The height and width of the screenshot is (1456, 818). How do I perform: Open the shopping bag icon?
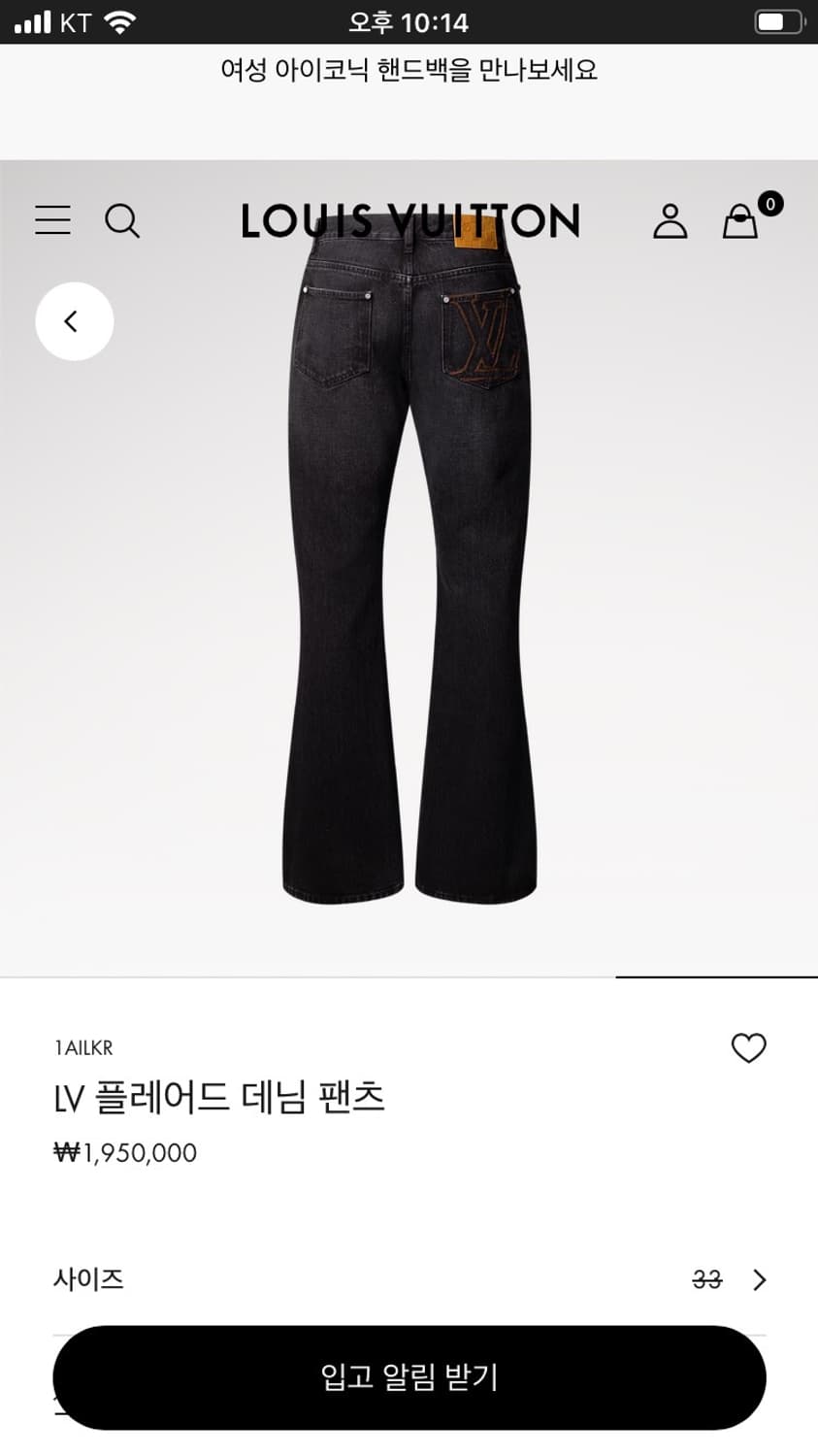pos(739,221)
